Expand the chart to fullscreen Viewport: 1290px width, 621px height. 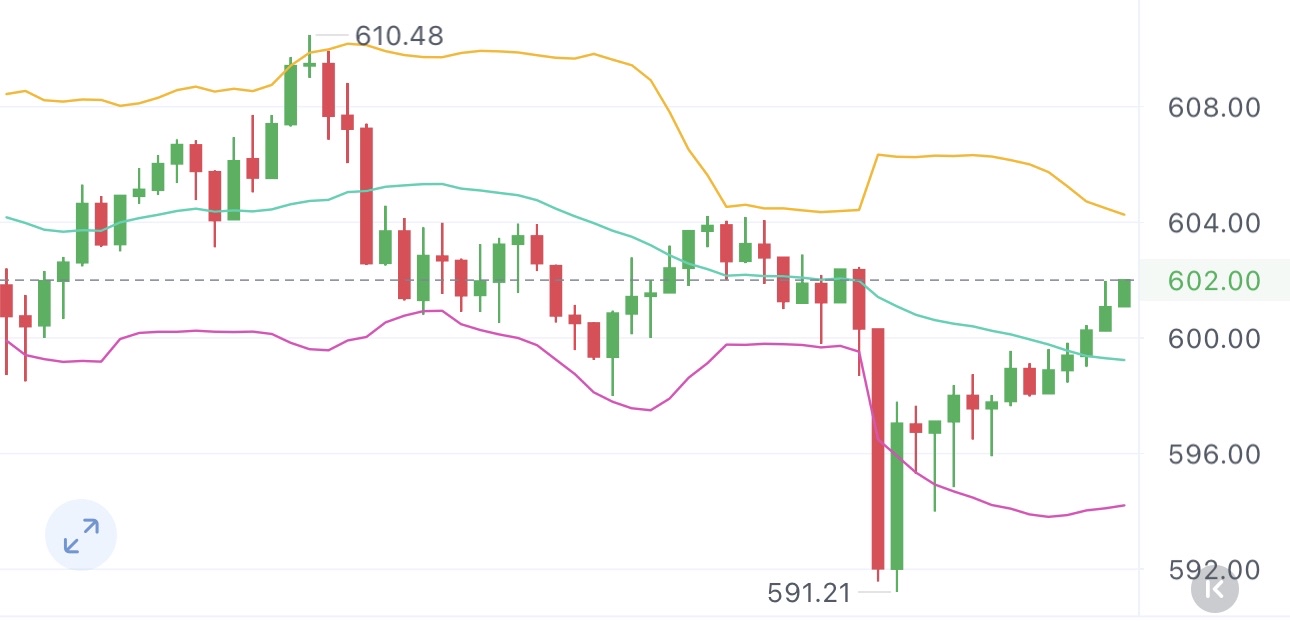pos(81,536)
